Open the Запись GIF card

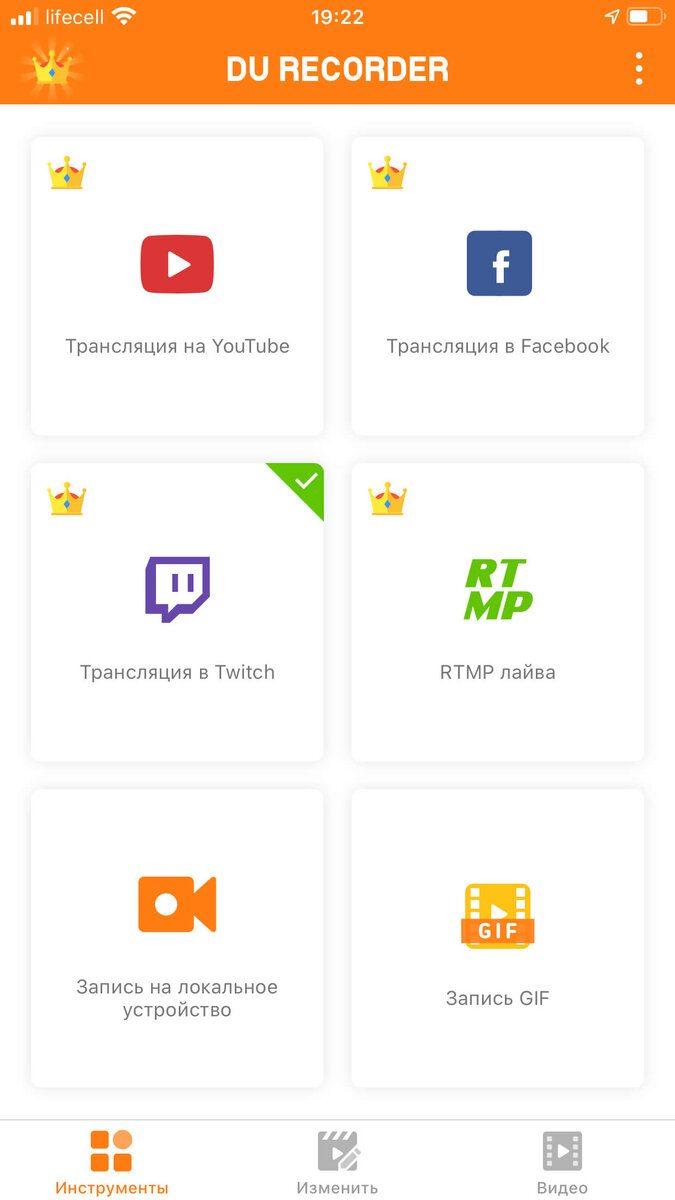click(x=498, y=938)
